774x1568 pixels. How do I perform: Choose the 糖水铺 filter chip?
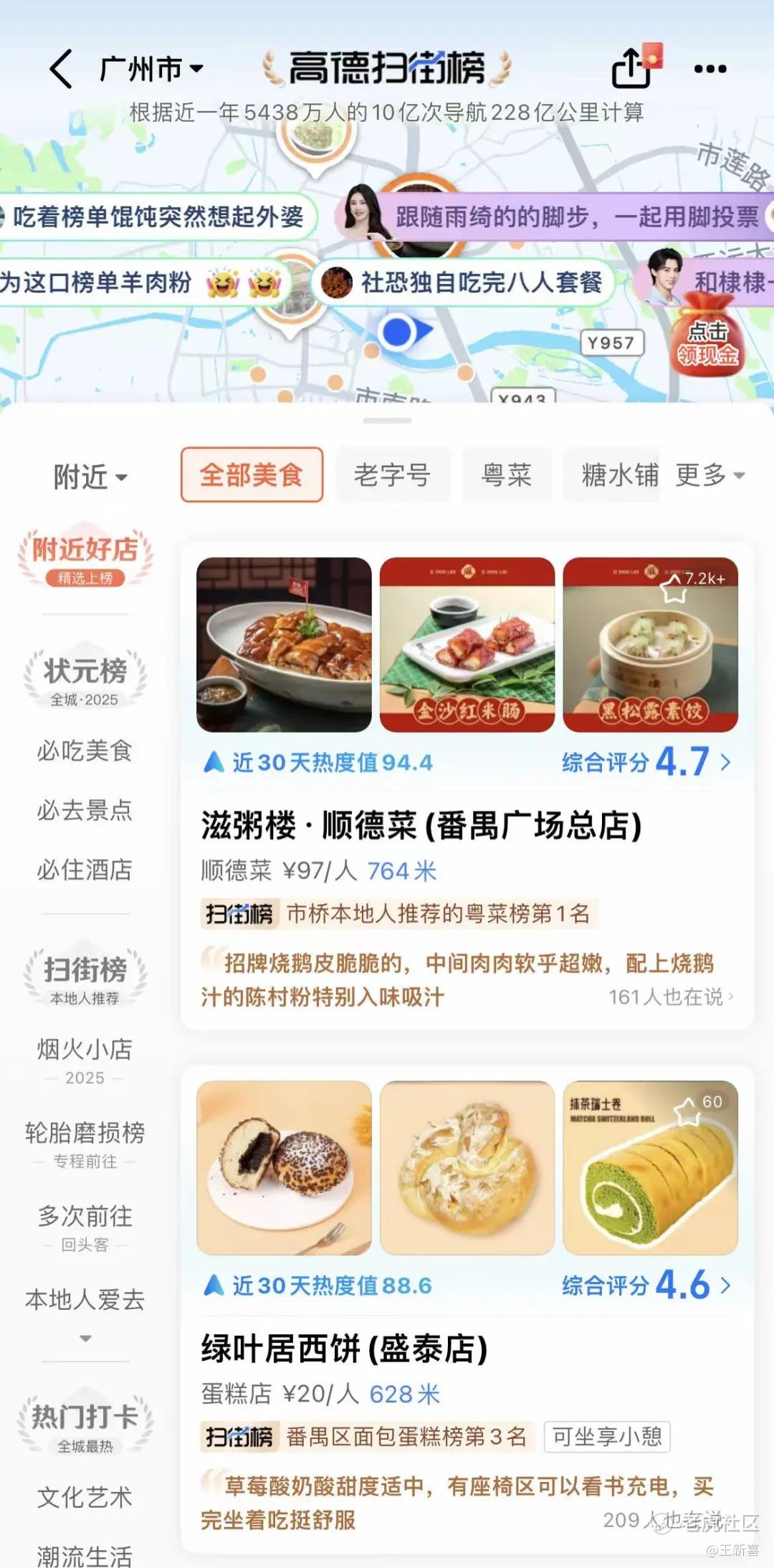(x=618, y=475)
